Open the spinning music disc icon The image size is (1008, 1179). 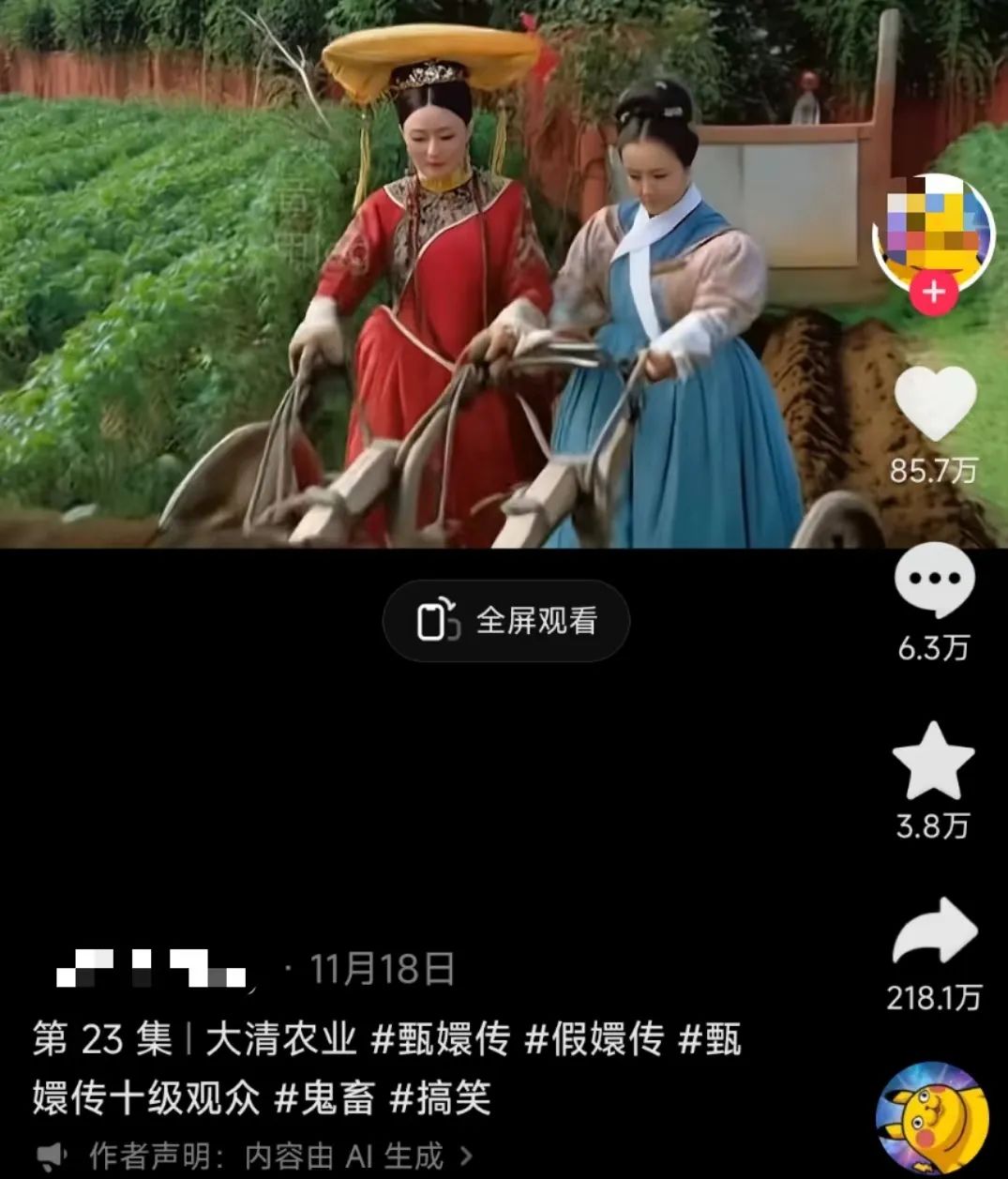pos(933,1118)
